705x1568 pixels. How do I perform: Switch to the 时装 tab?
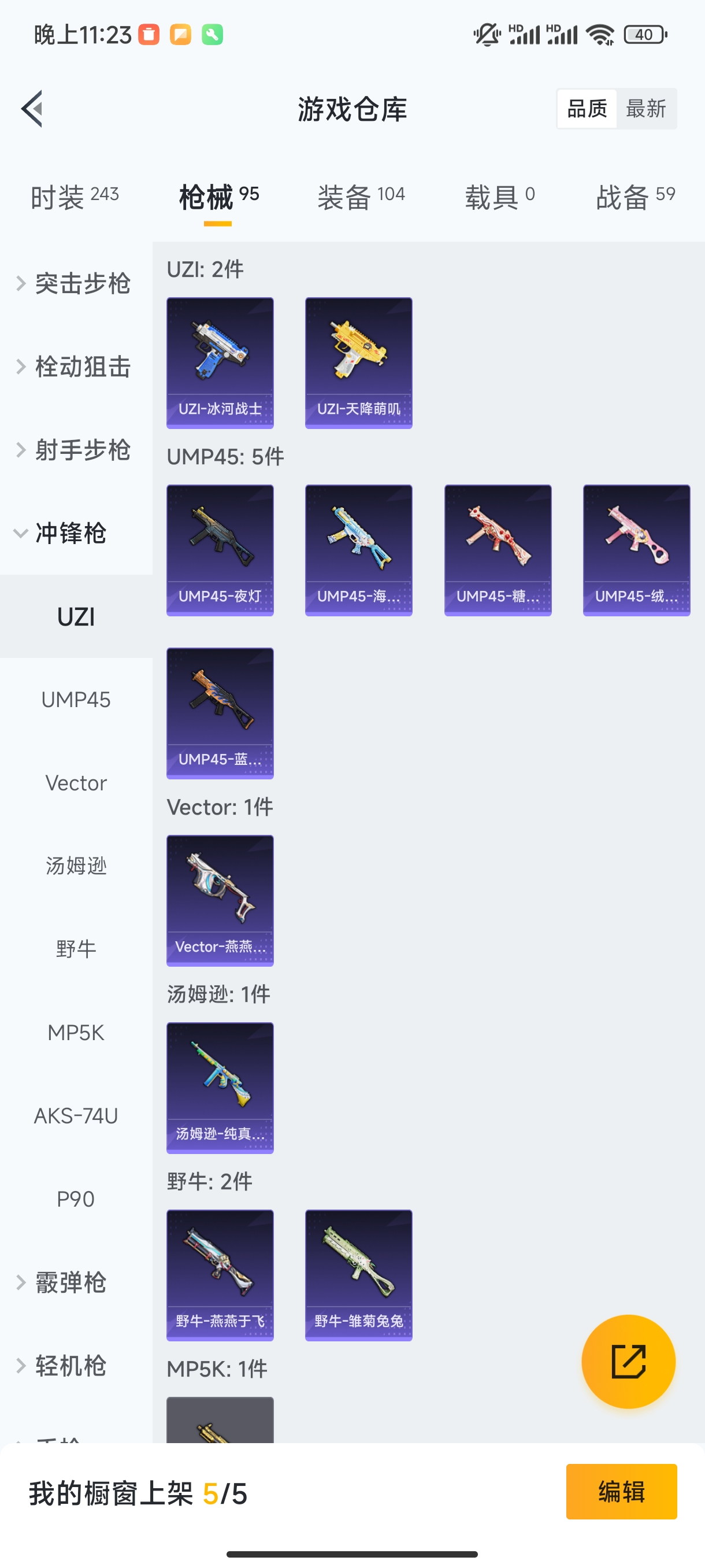[74, 197]
